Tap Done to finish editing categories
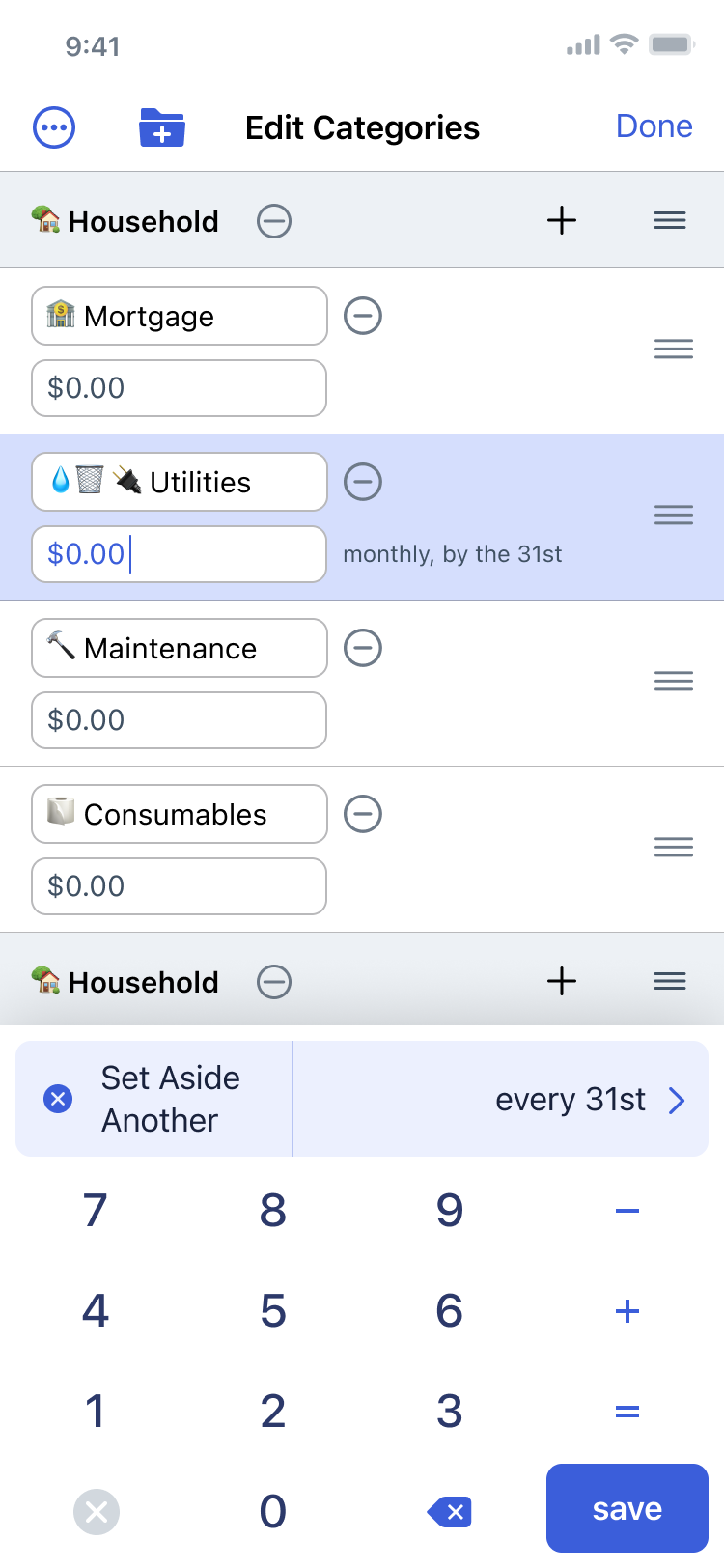 pos(654,126)
